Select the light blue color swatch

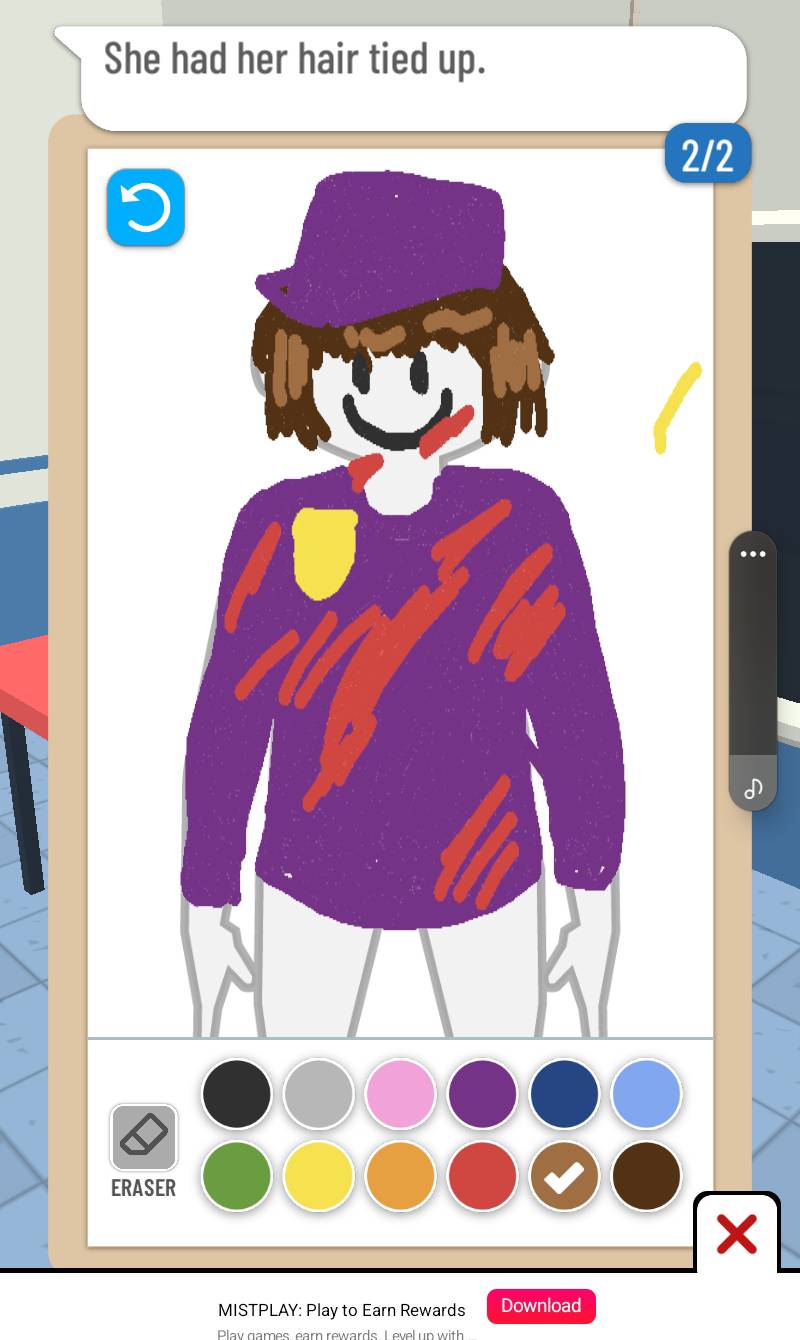coord(647,1094)
